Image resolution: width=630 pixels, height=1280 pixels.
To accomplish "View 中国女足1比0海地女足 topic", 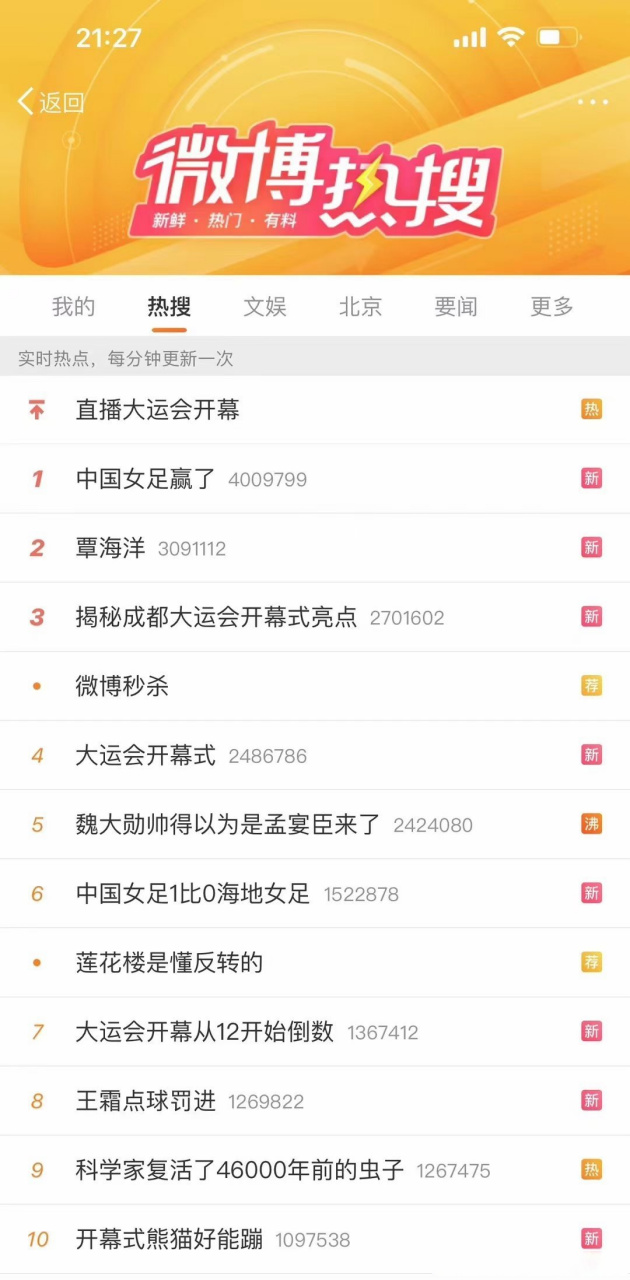I will [x=193, y=893].
